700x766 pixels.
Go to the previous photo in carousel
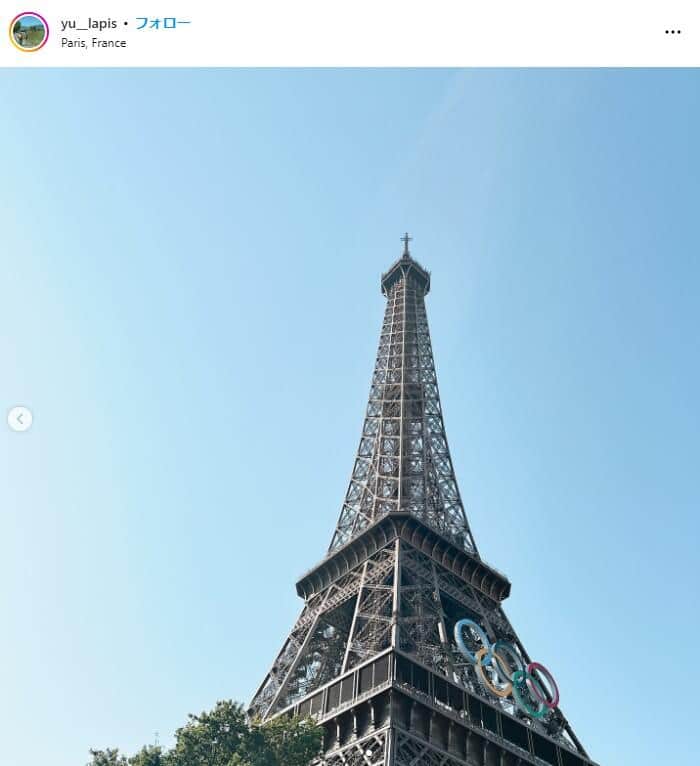(20, 419)
